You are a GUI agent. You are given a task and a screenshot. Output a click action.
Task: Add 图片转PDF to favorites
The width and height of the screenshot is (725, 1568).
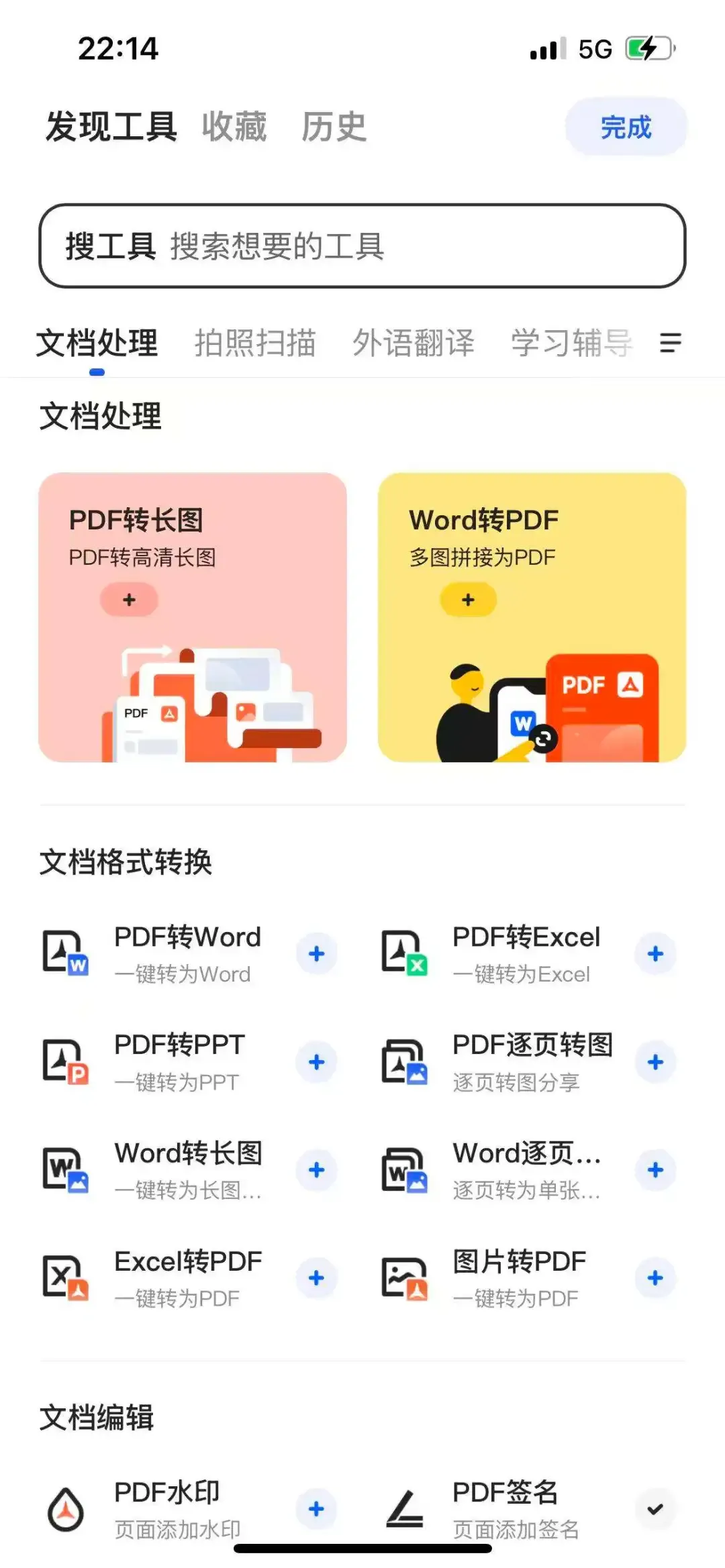[655, 1277]
